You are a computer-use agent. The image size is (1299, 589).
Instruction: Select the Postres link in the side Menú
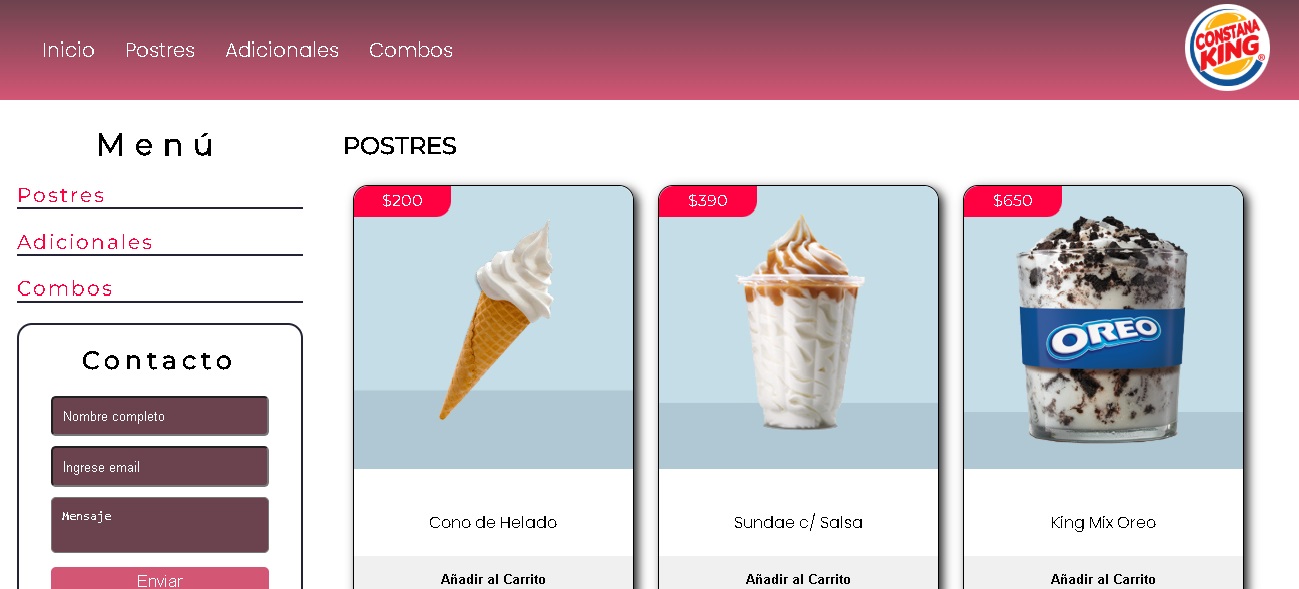pos(61,195)
